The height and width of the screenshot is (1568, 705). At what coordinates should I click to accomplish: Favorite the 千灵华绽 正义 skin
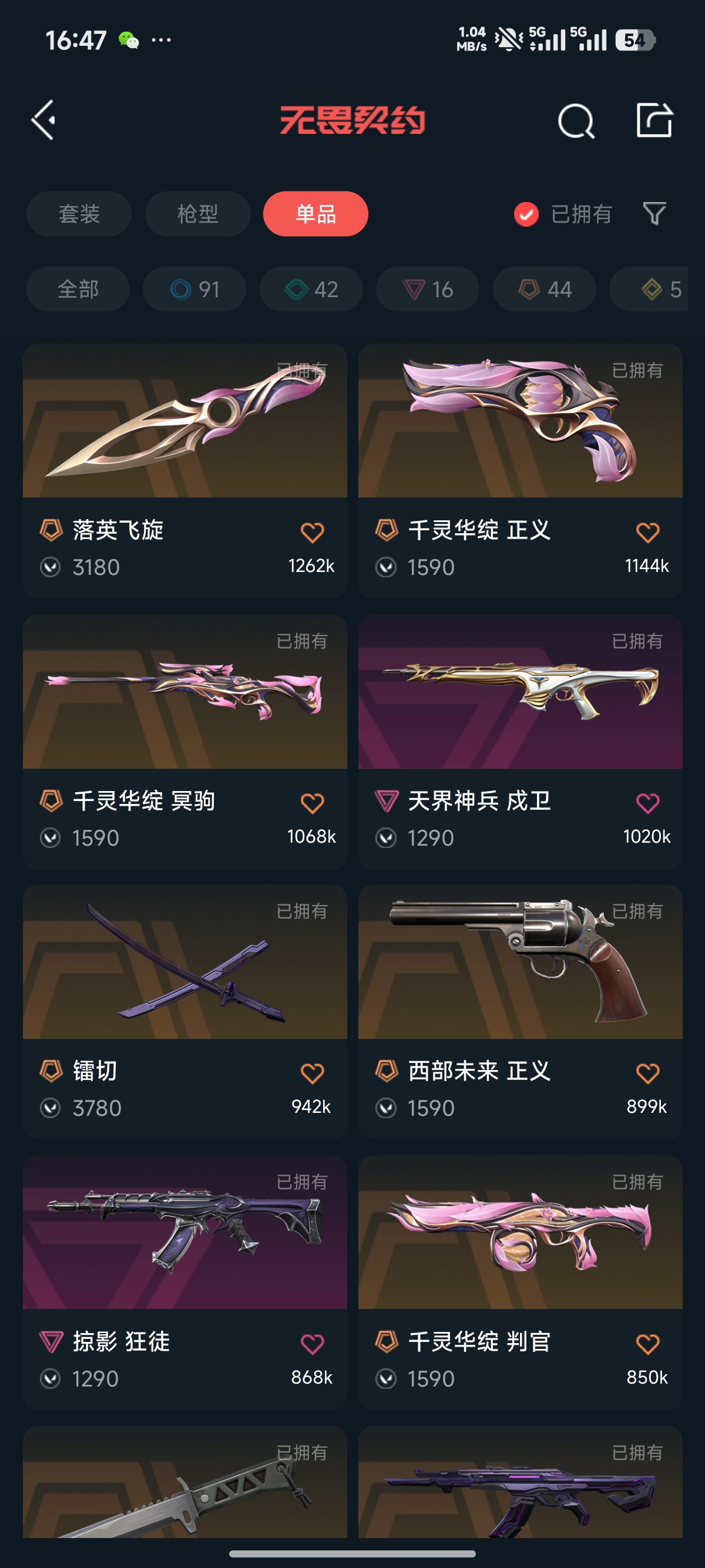coord(647,533)
